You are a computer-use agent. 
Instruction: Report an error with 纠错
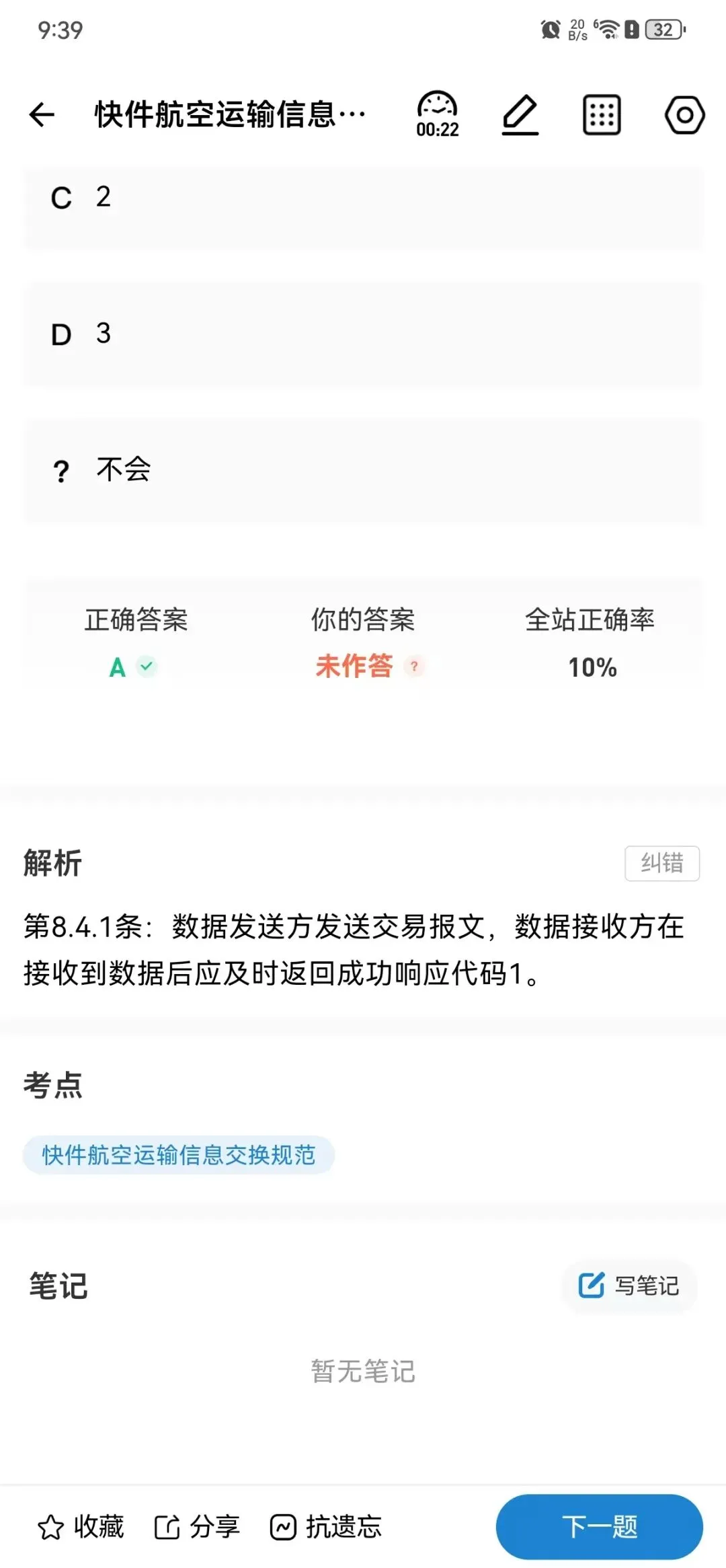(x=662, y=863)
